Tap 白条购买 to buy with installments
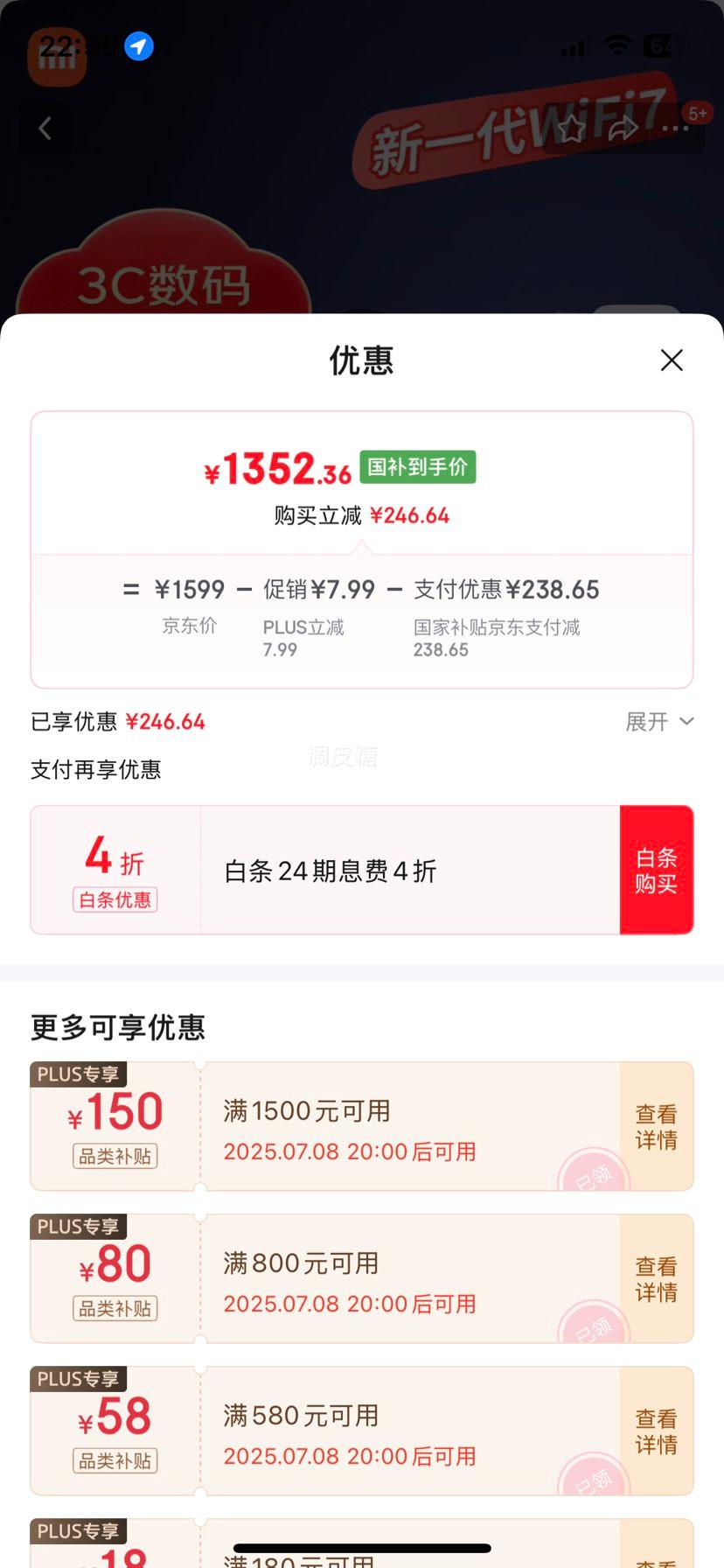 [656, 871]
